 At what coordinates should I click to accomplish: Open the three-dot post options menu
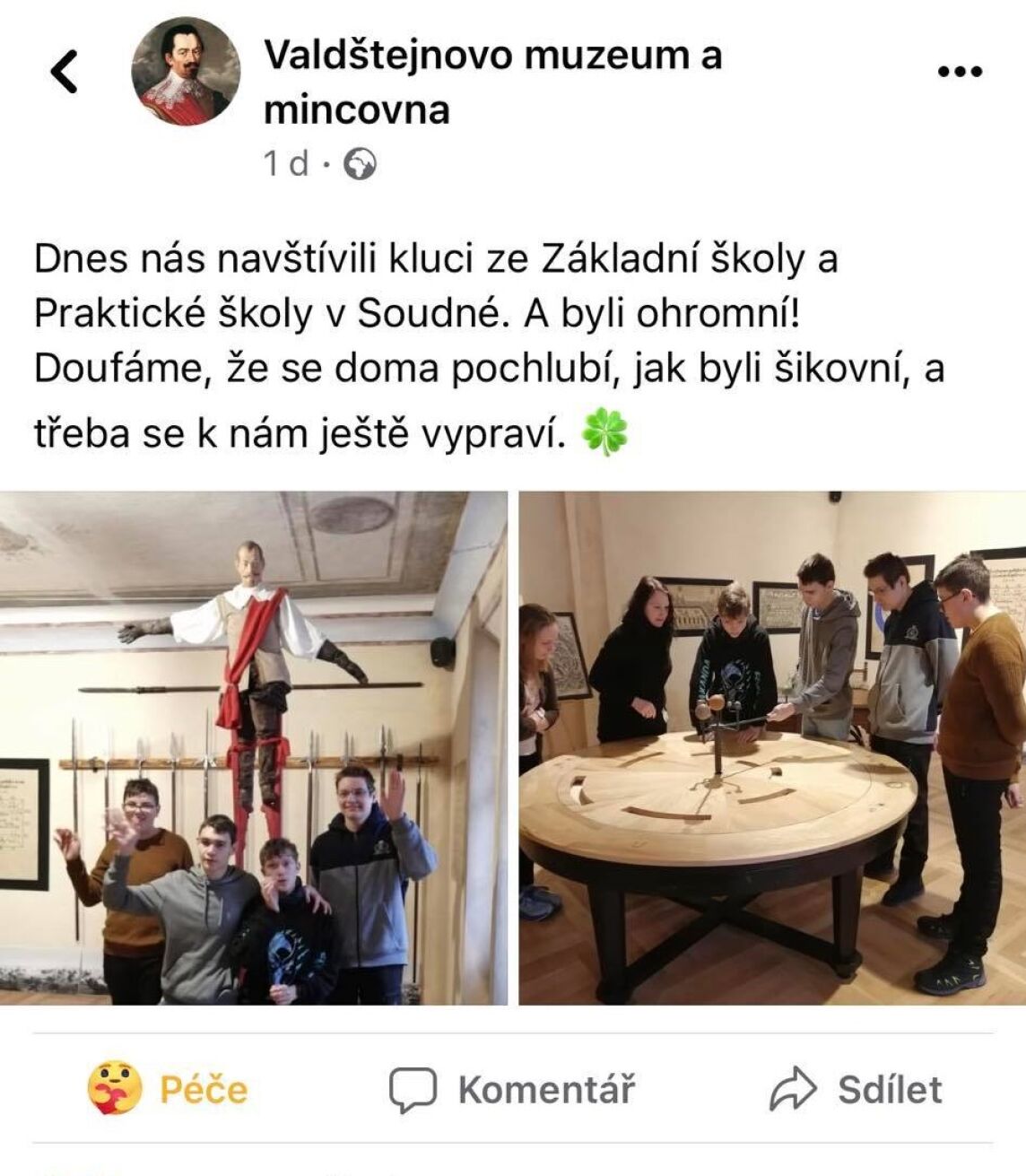pos(959,72)
